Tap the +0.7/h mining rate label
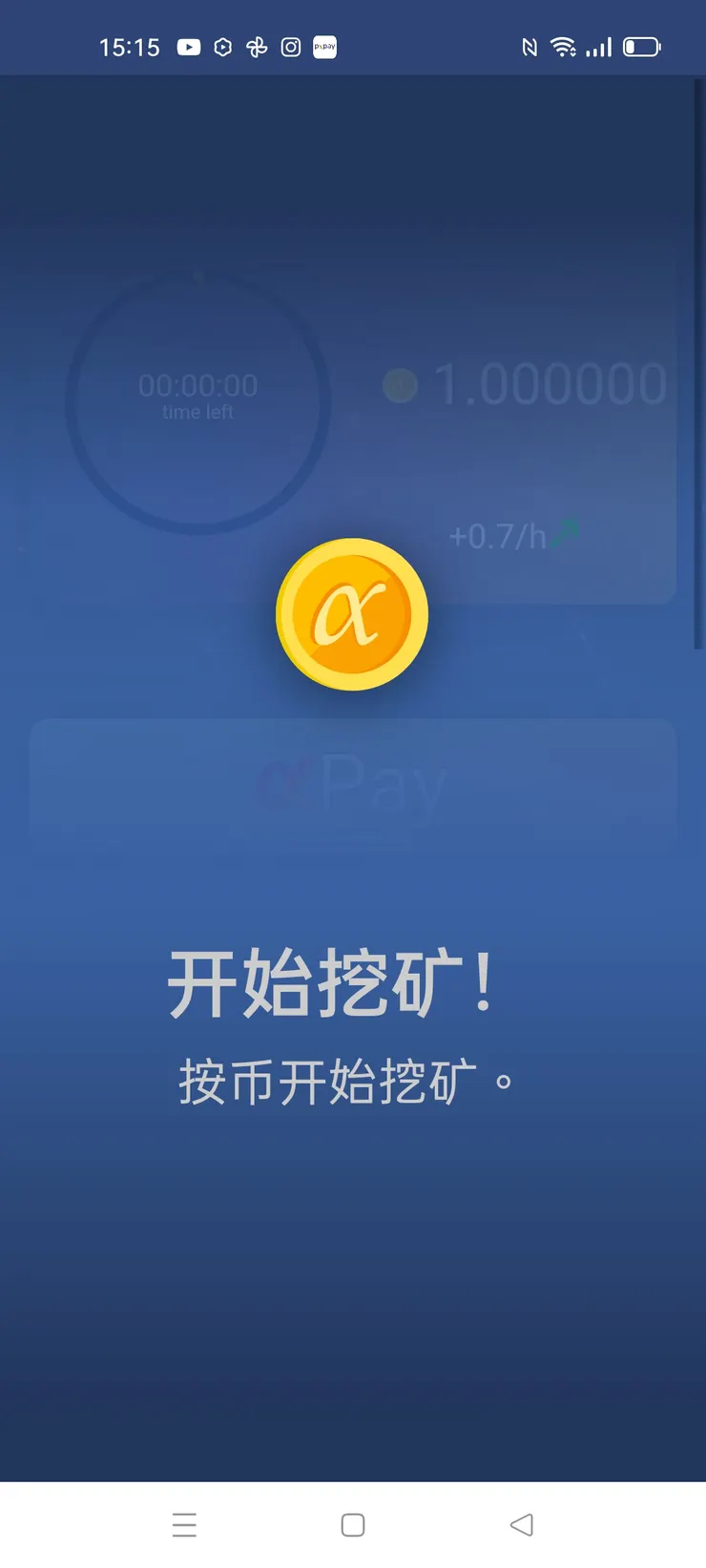This screenshot has width=706, height=1568. [501, 535]
